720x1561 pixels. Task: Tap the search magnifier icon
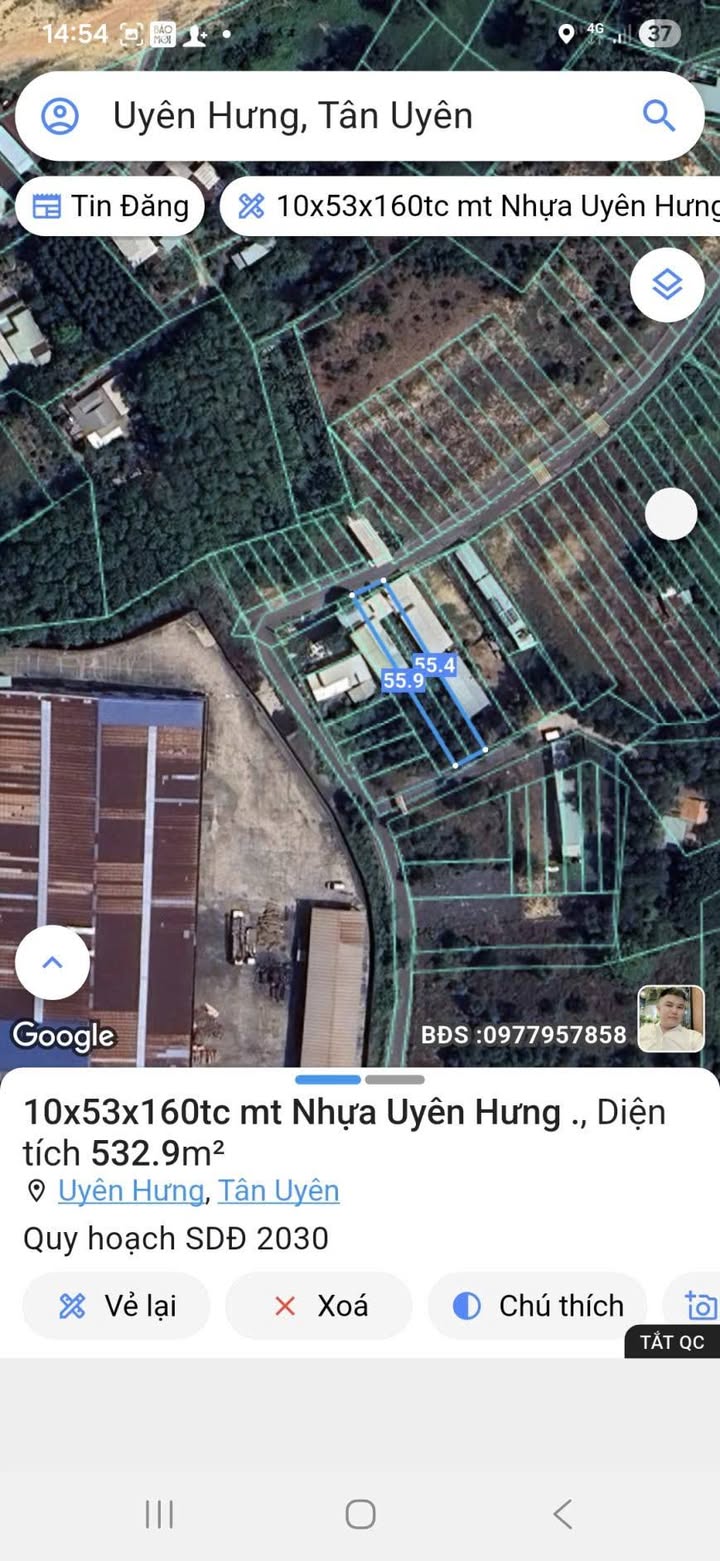(x=658, y=116)
